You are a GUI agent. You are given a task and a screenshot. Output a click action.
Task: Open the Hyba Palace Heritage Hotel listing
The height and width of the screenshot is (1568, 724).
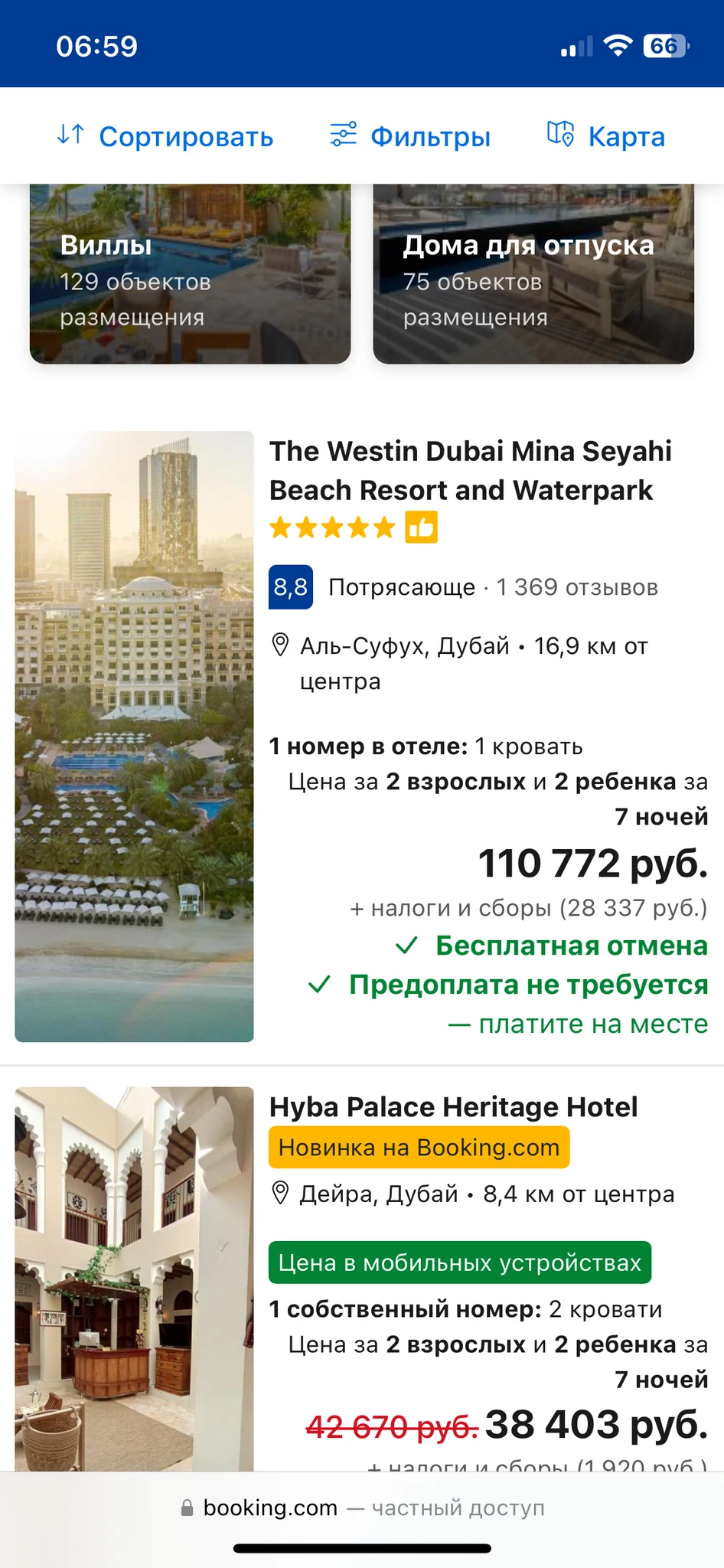tap(453, 1107)
